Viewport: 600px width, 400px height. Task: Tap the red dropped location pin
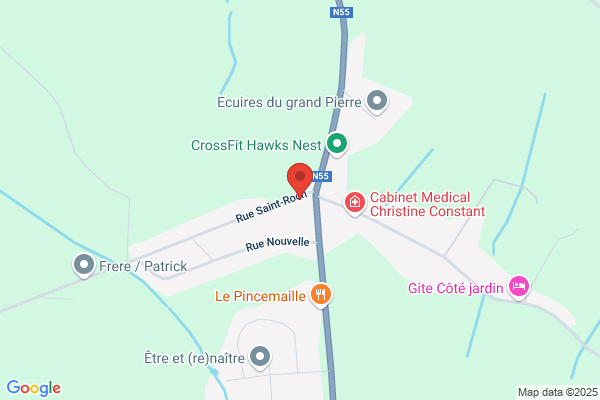(300, 180)
